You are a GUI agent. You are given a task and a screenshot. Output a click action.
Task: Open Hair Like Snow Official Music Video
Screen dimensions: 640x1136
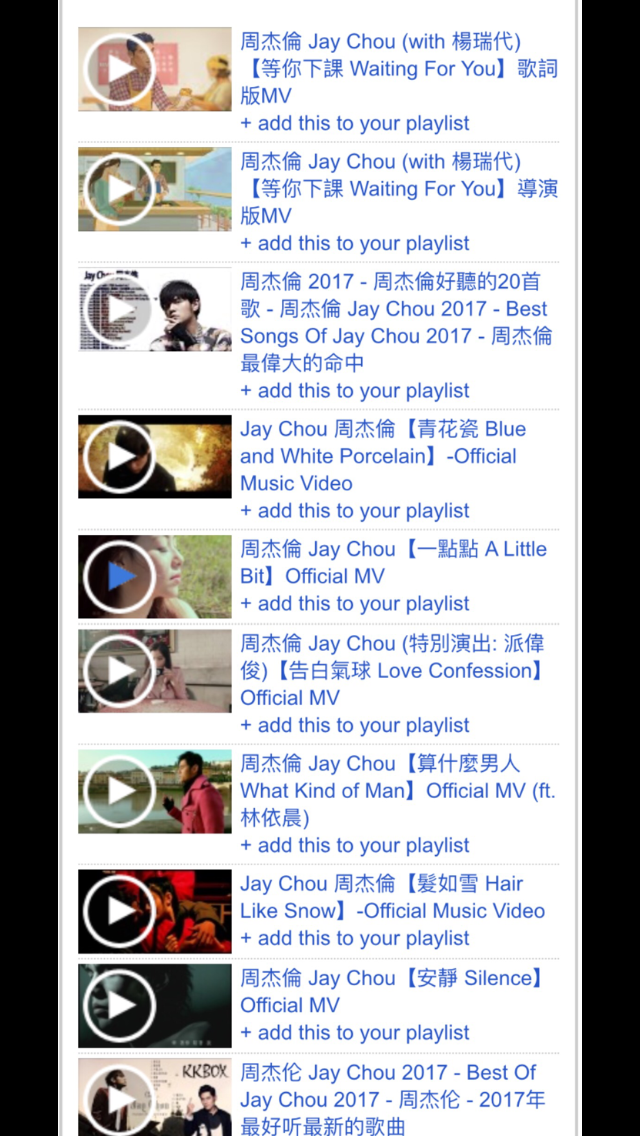click(392, 897)
